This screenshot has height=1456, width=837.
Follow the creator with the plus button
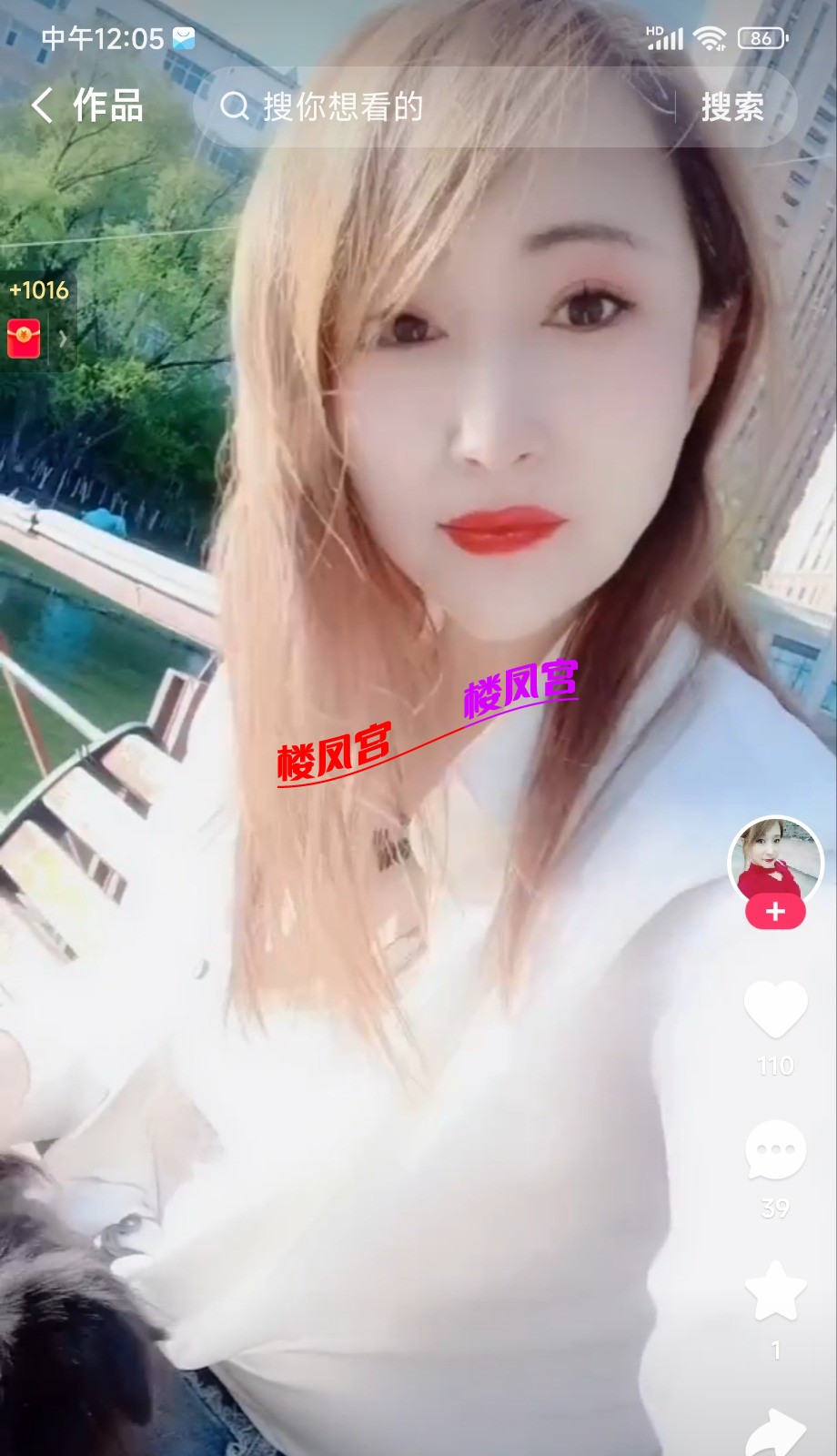[x=775, y=912]
